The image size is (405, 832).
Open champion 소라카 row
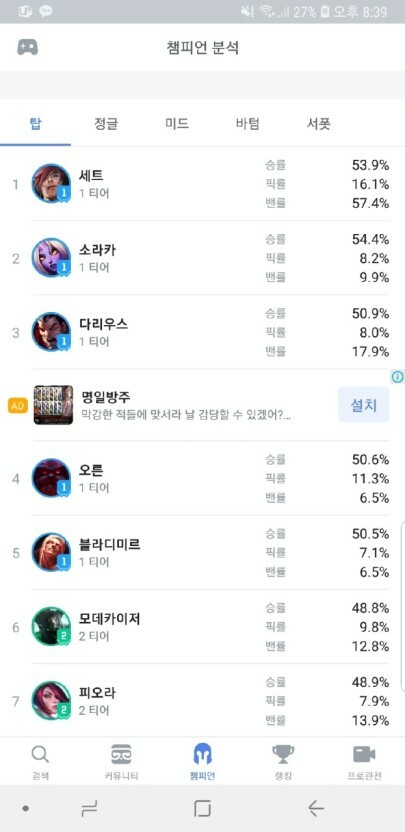tap(202, 258)
